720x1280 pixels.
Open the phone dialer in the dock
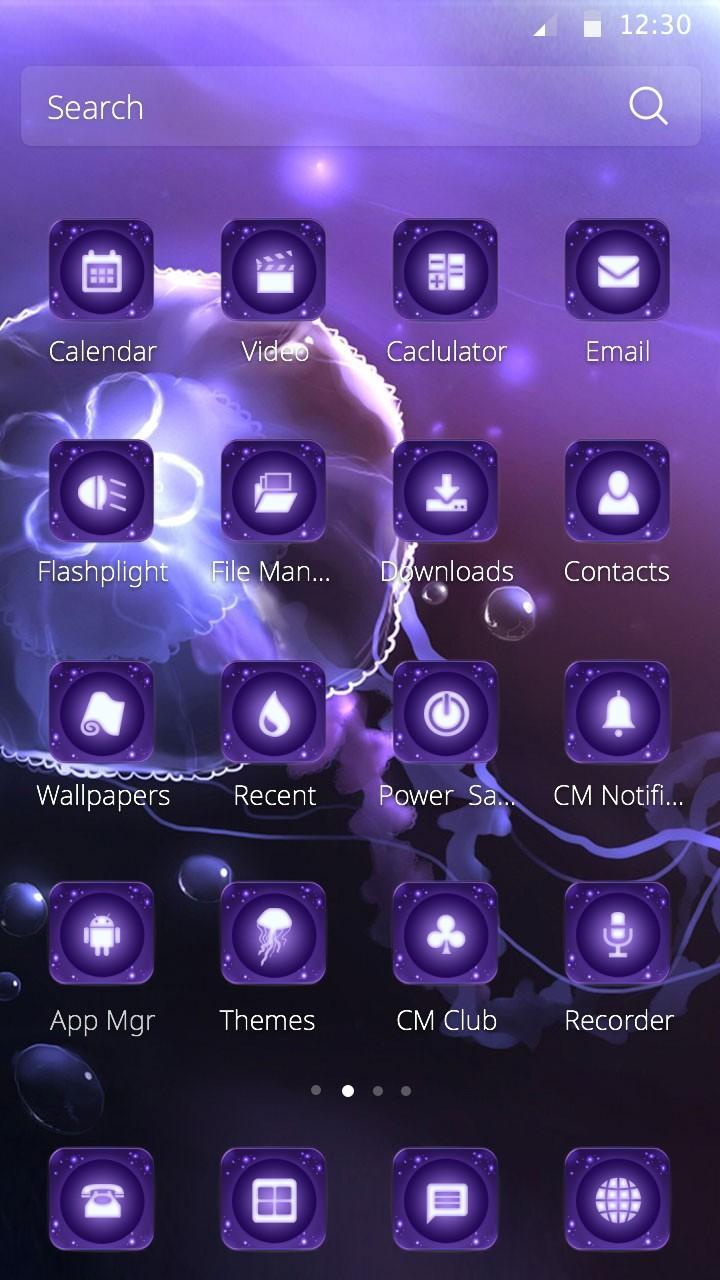click(x=101, y=1199)
